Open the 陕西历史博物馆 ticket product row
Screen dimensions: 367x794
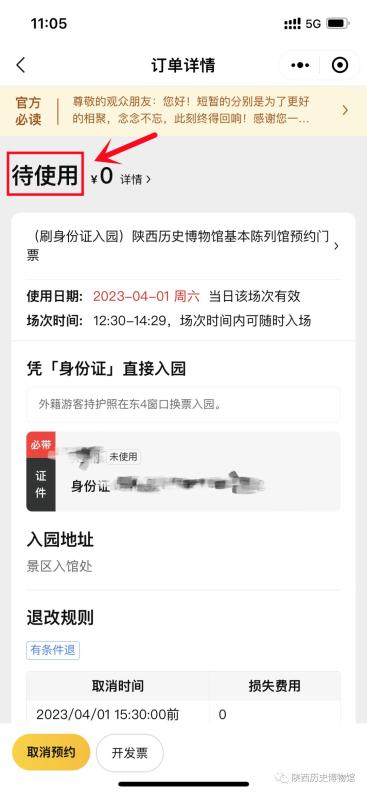pos(183,246)
